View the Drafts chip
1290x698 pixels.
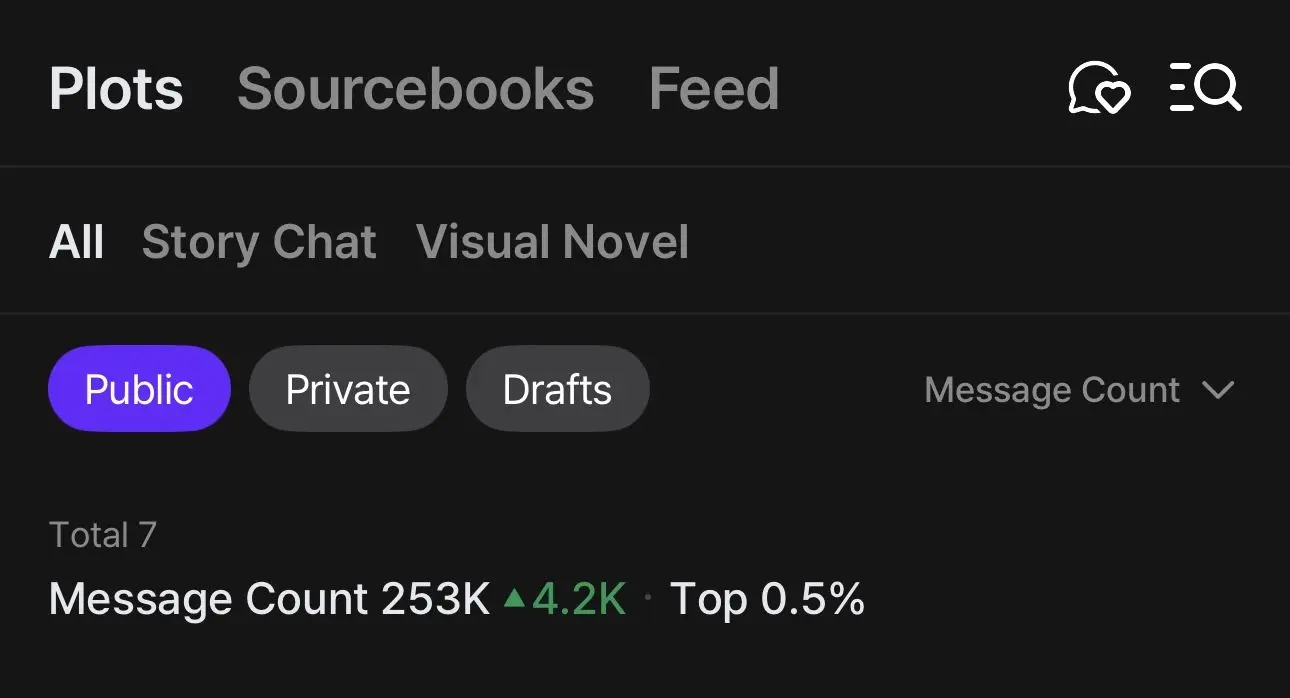(557, 389)
